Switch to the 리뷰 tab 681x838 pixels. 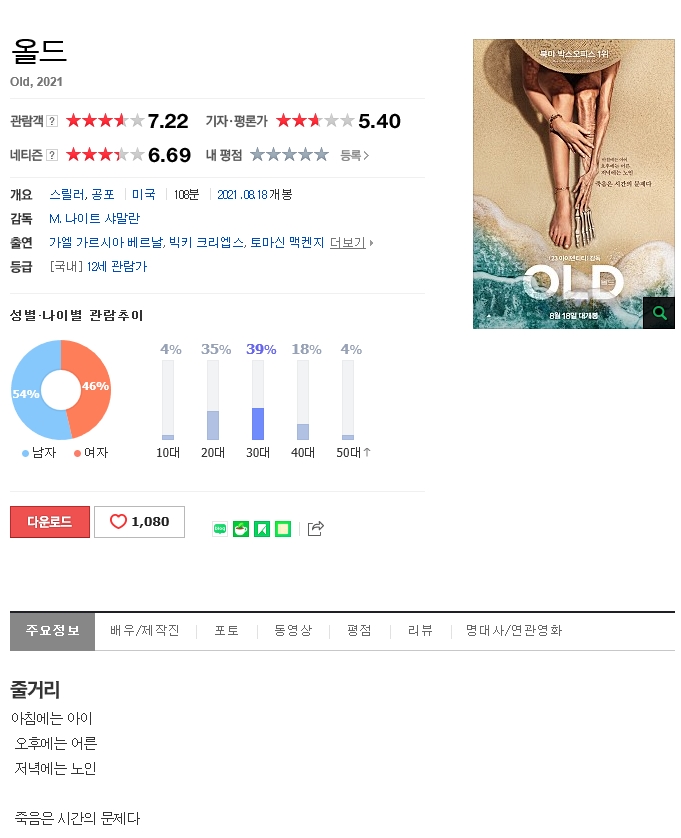click(x=420, y=631)
